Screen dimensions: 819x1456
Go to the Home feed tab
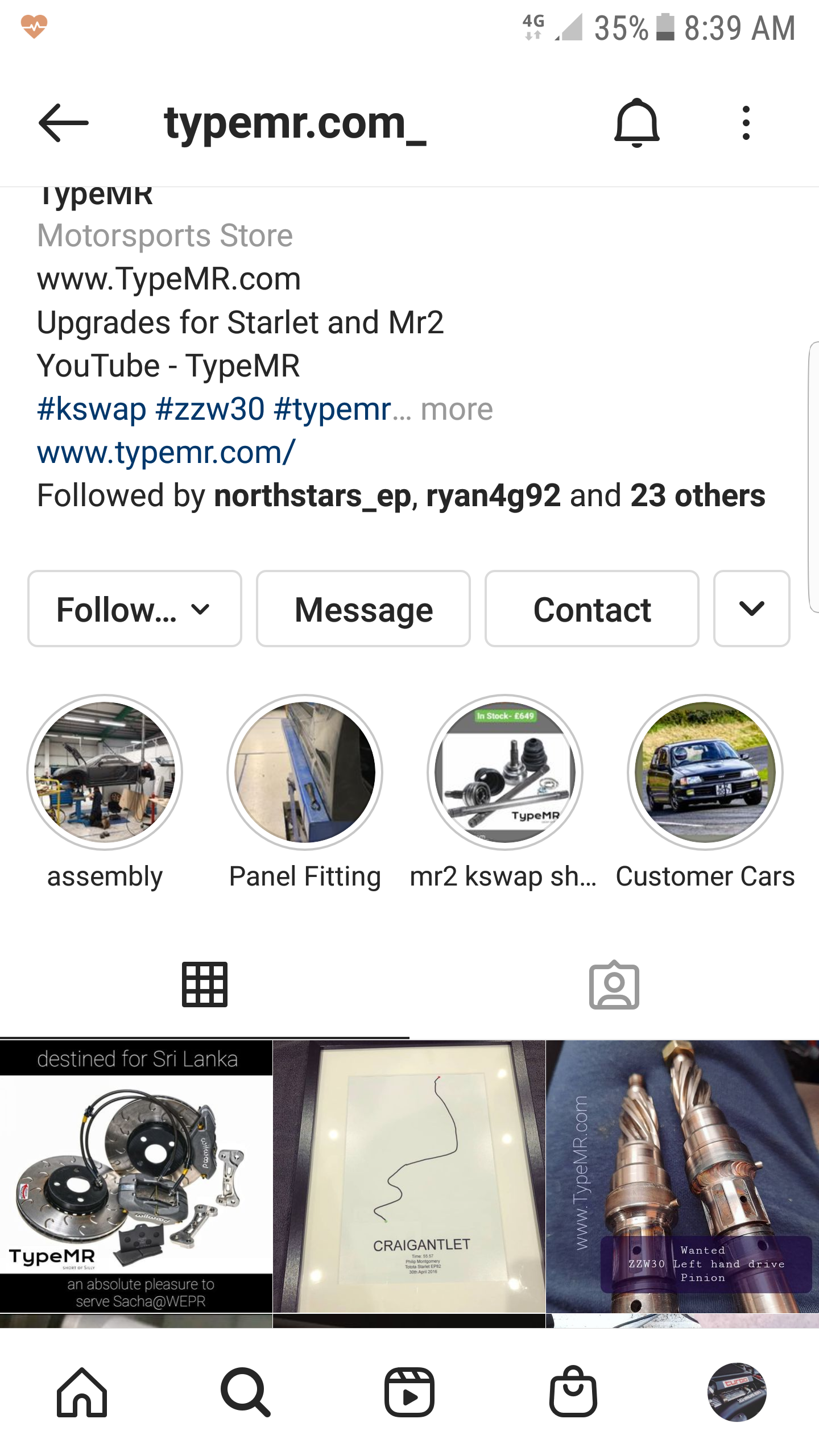coord(82,1392)
